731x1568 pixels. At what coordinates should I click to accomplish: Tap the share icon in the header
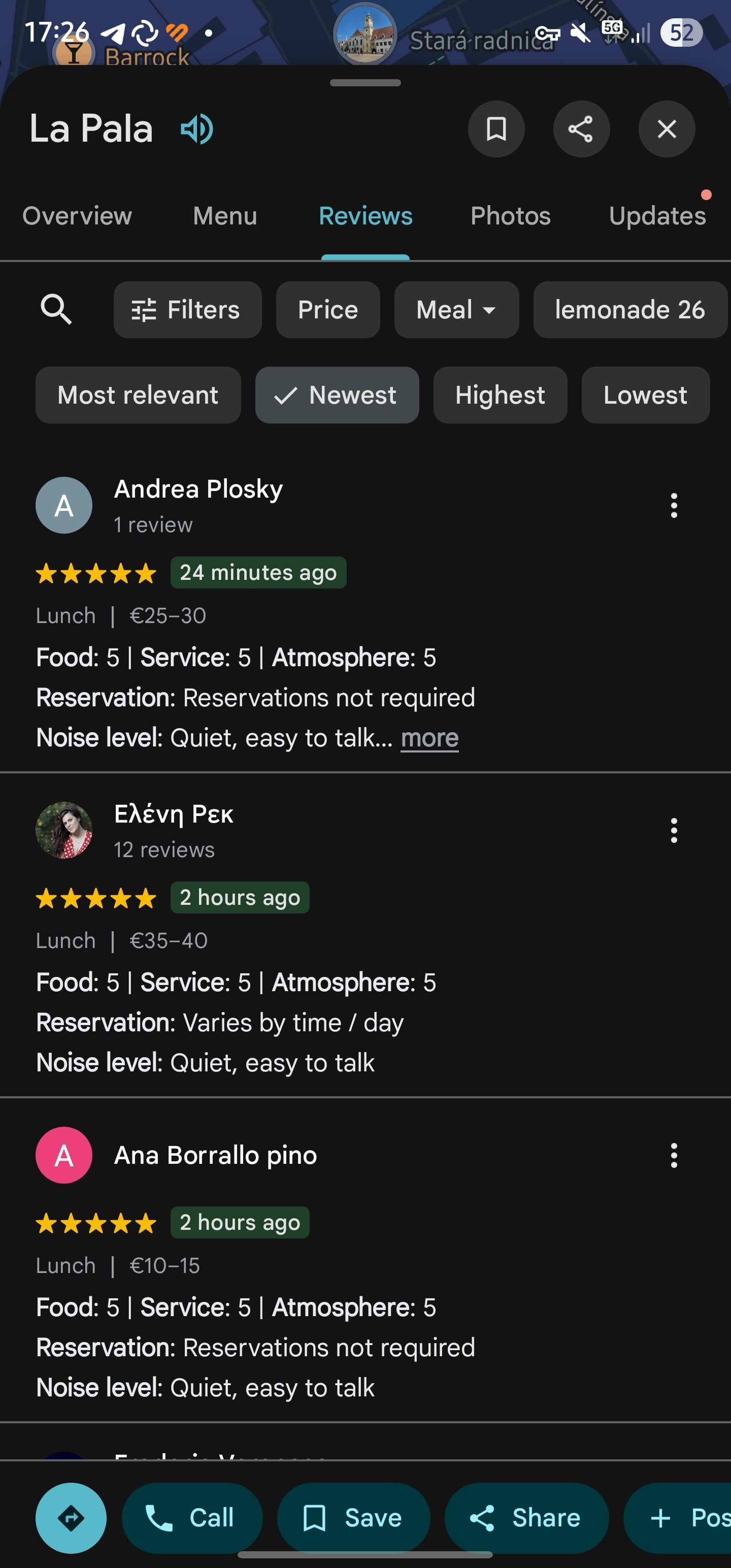coord(581,129)
